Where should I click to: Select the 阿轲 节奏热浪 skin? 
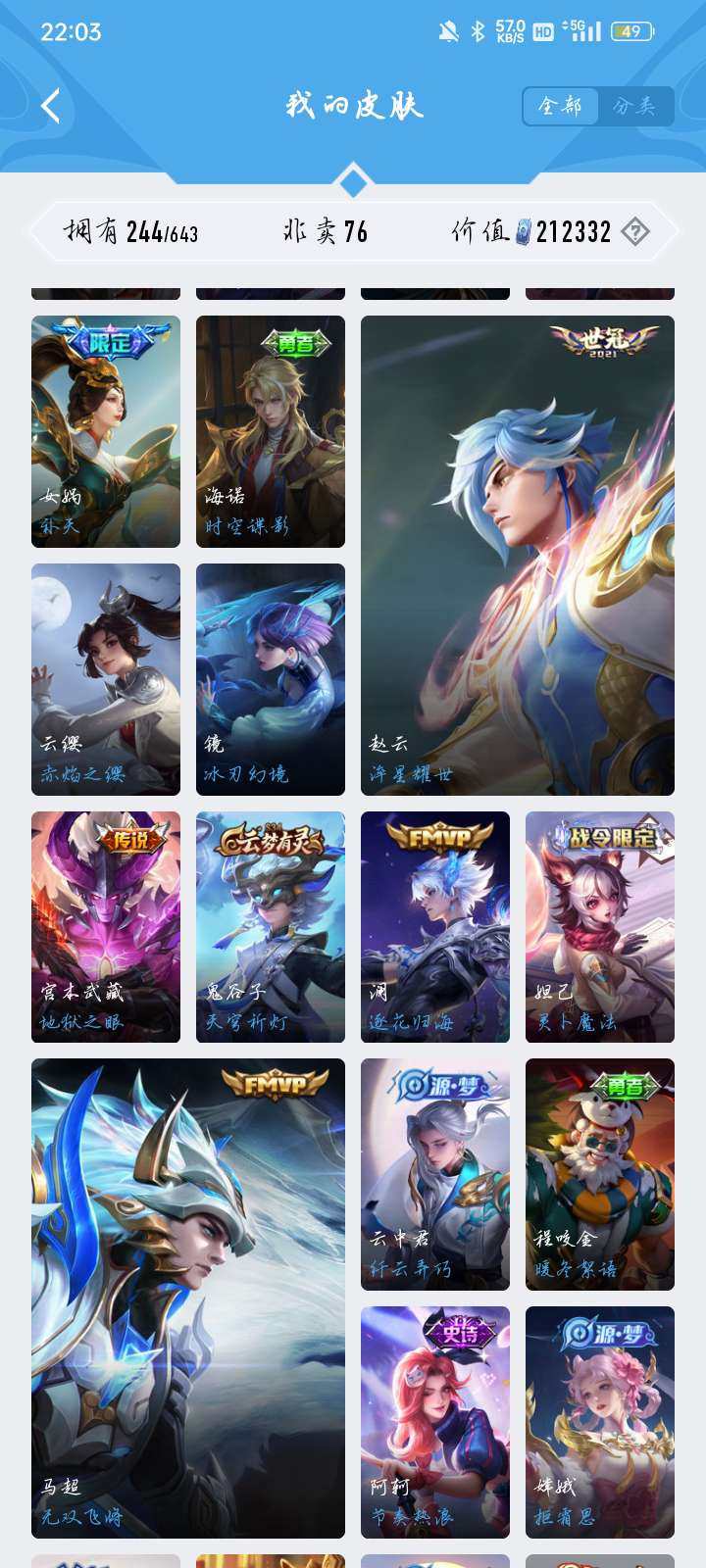[x=435, y=1421]
